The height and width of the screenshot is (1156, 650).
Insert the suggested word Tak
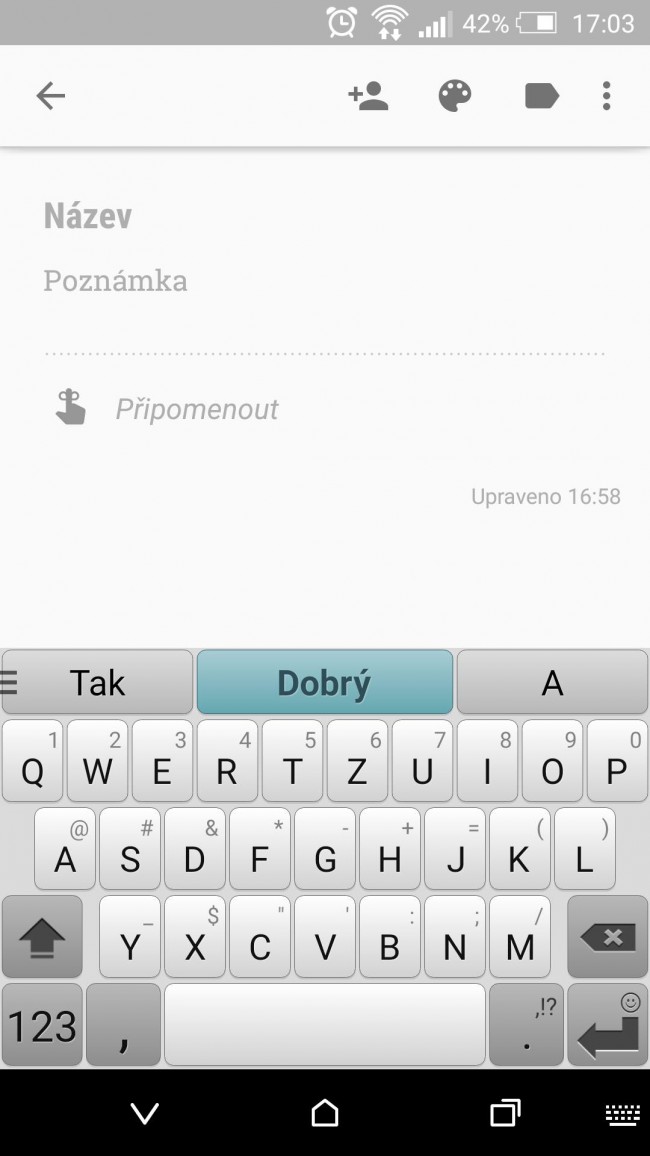coord(97,682)
